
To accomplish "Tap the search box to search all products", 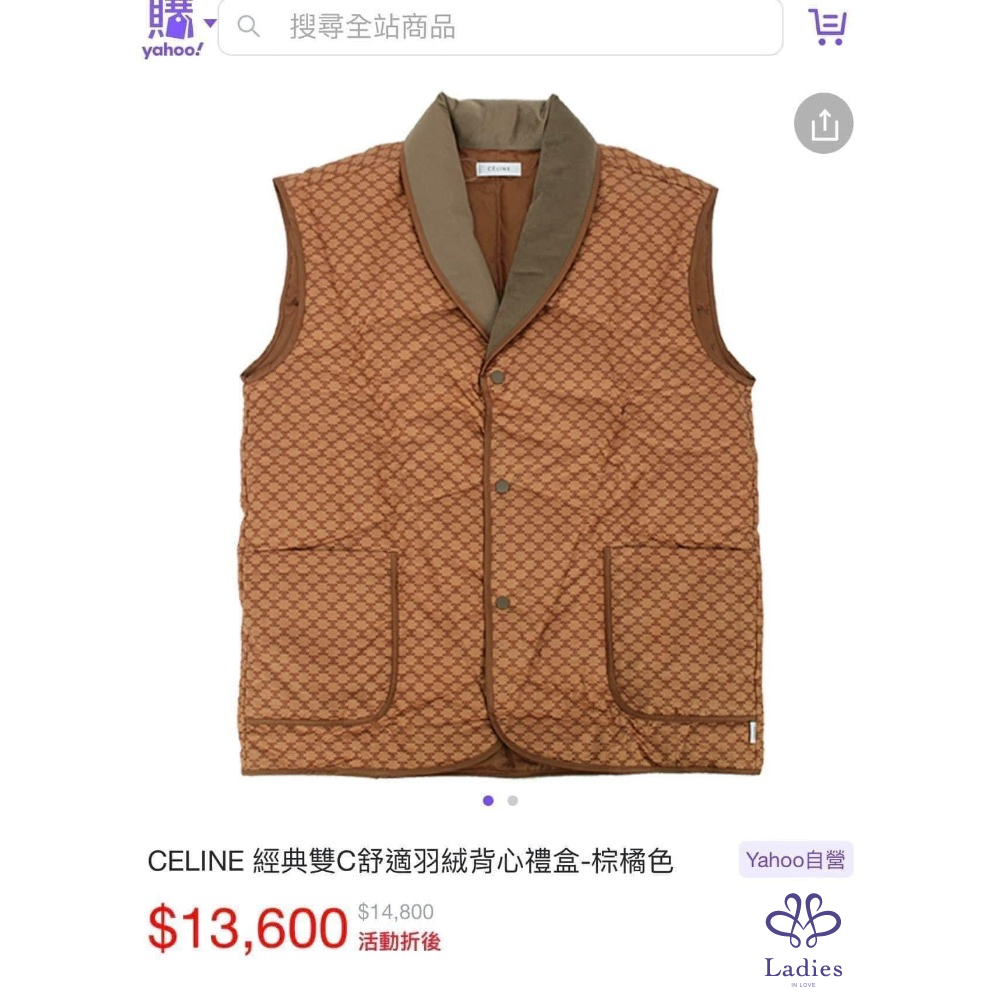I will (x=500, y=27).
